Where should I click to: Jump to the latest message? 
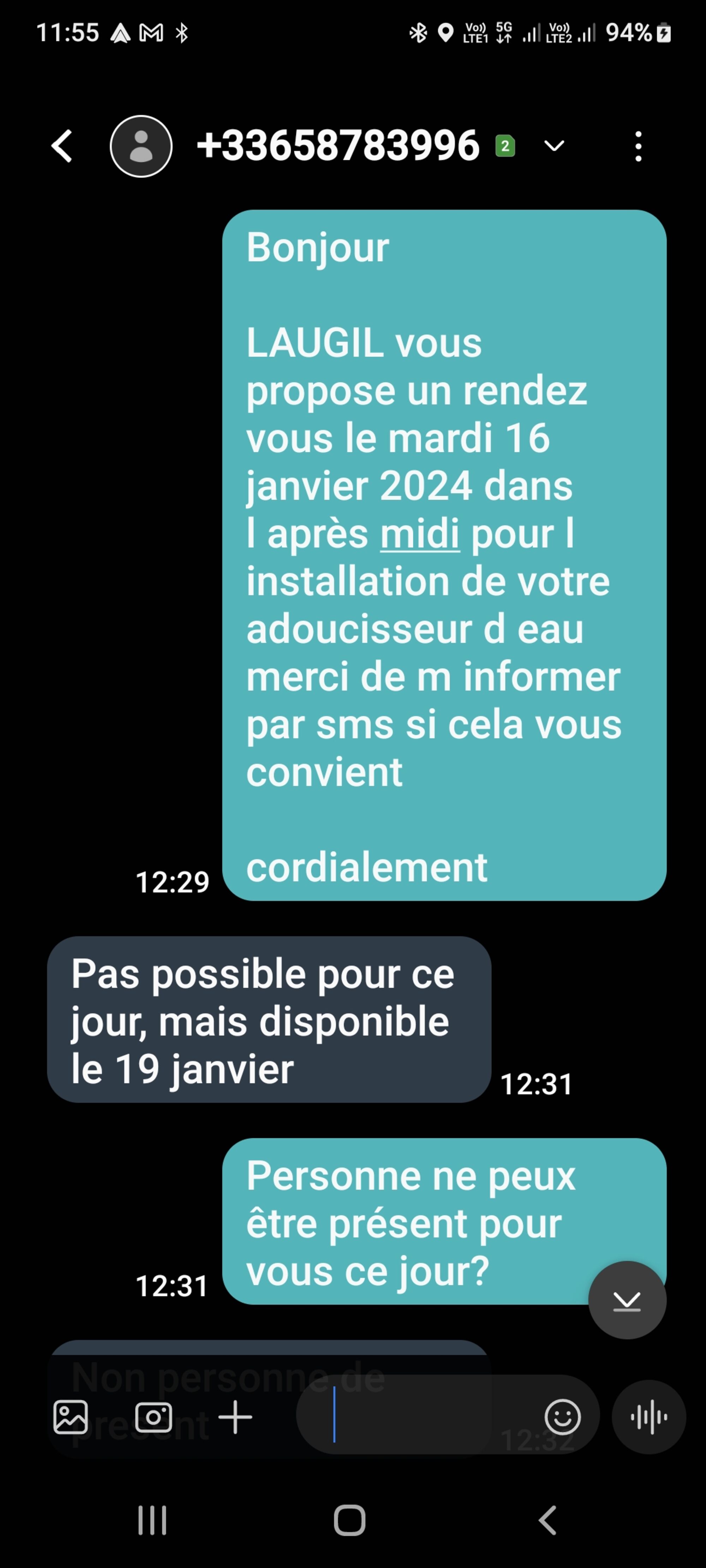pos(627,1299)
